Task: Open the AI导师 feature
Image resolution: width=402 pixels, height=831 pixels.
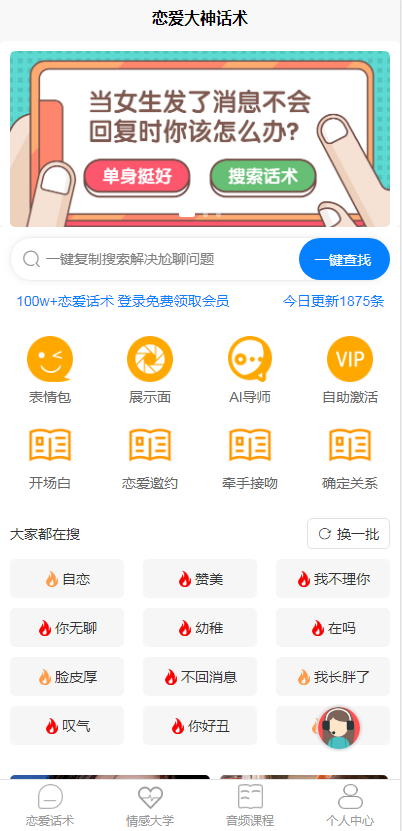Action: [x=250, y=370]
